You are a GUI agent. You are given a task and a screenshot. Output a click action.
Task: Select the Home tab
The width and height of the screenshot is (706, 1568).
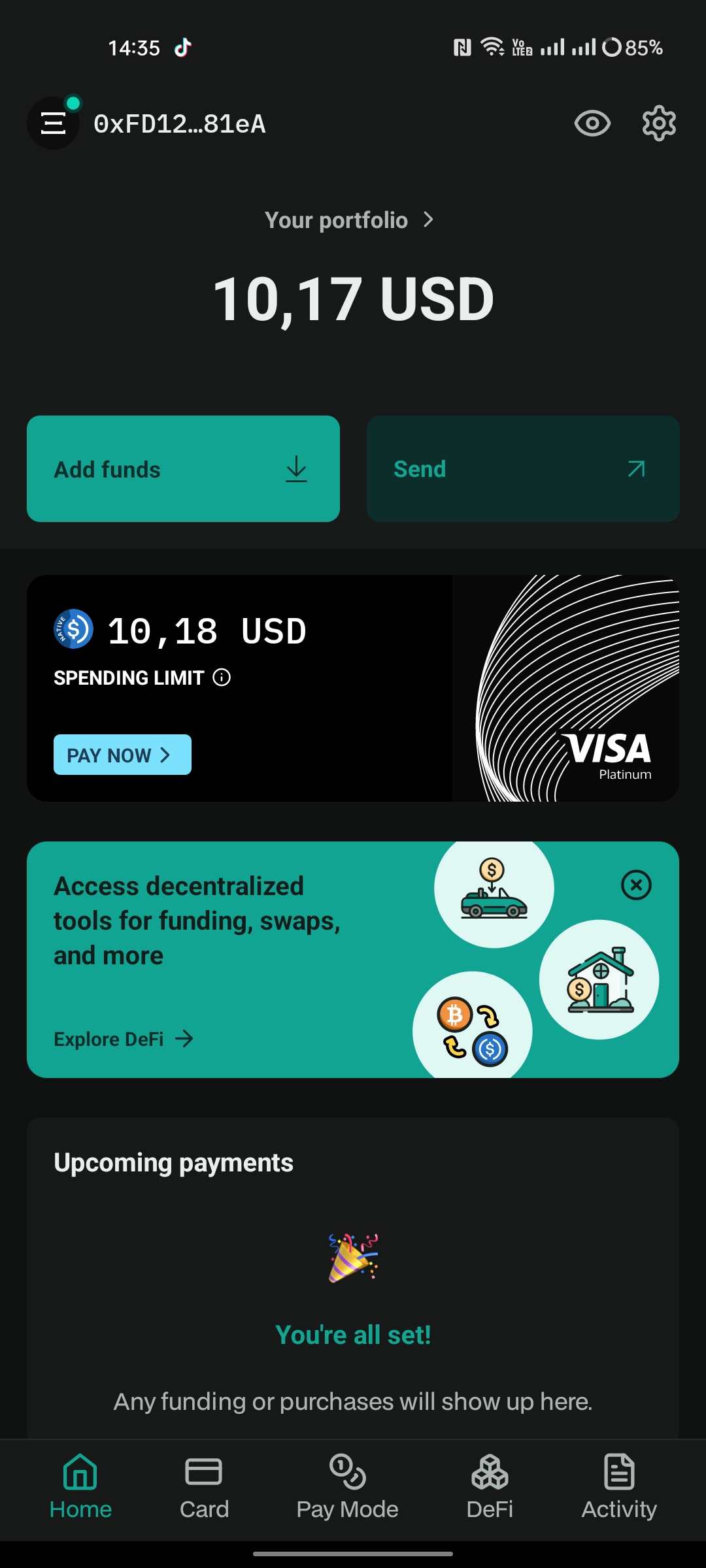tap(80, 1488)
